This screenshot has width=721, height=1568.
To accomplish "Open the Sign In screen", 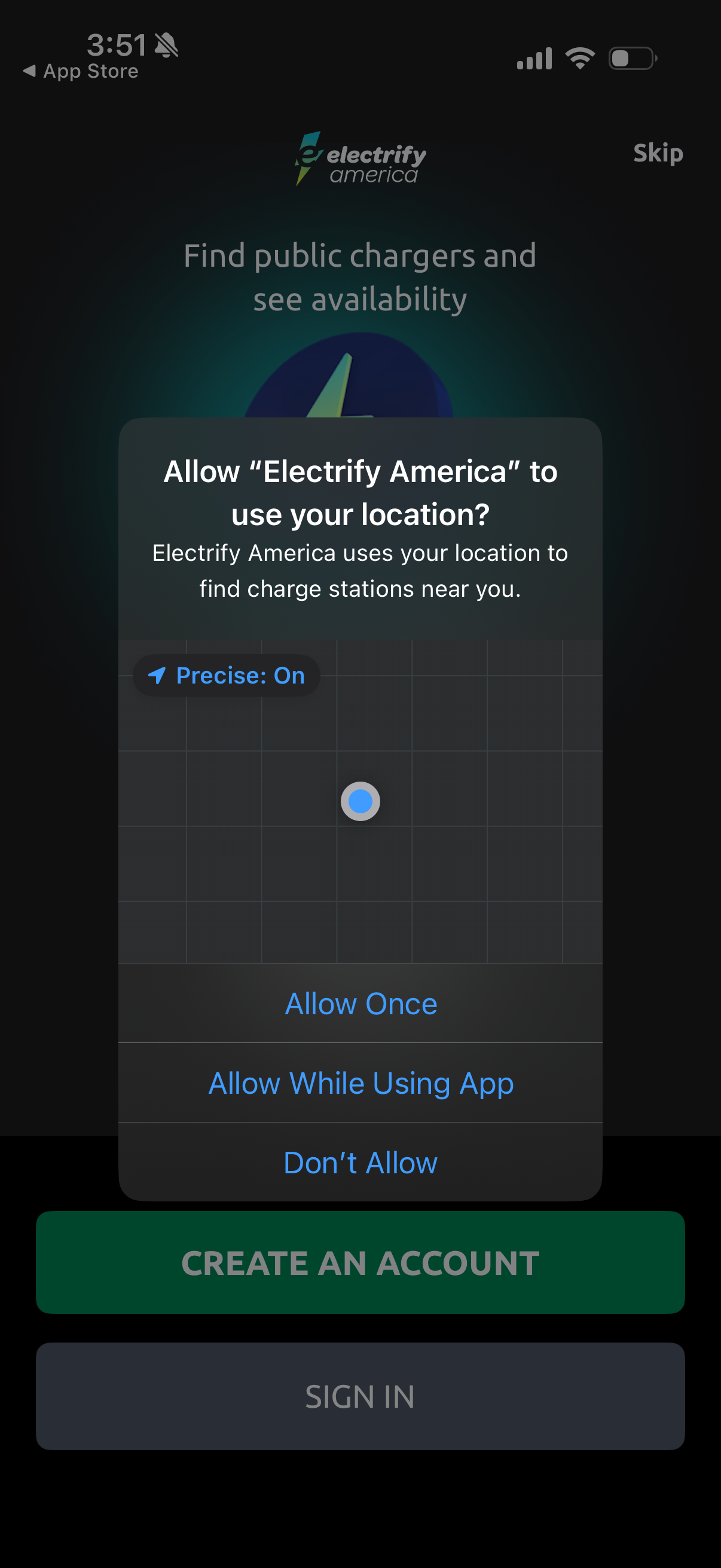I will tap(360, 1397).
